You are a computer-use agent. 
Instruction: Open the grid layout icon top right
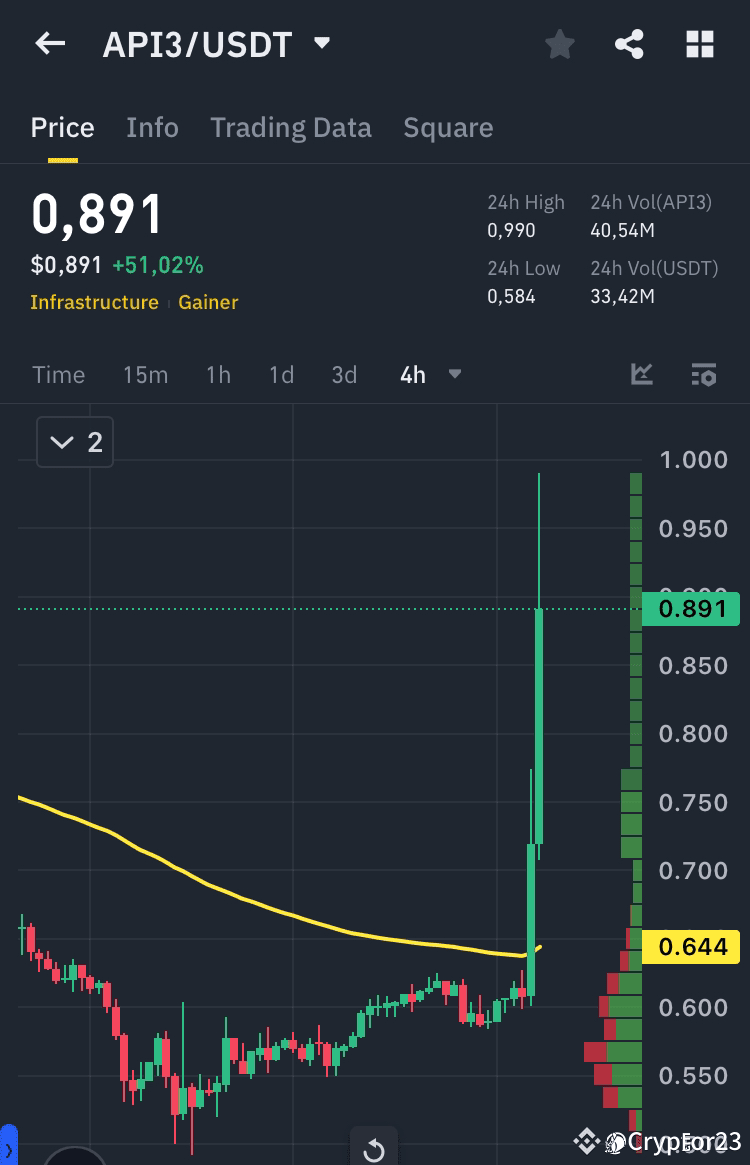pyautogui.click(x=699, y=43)
